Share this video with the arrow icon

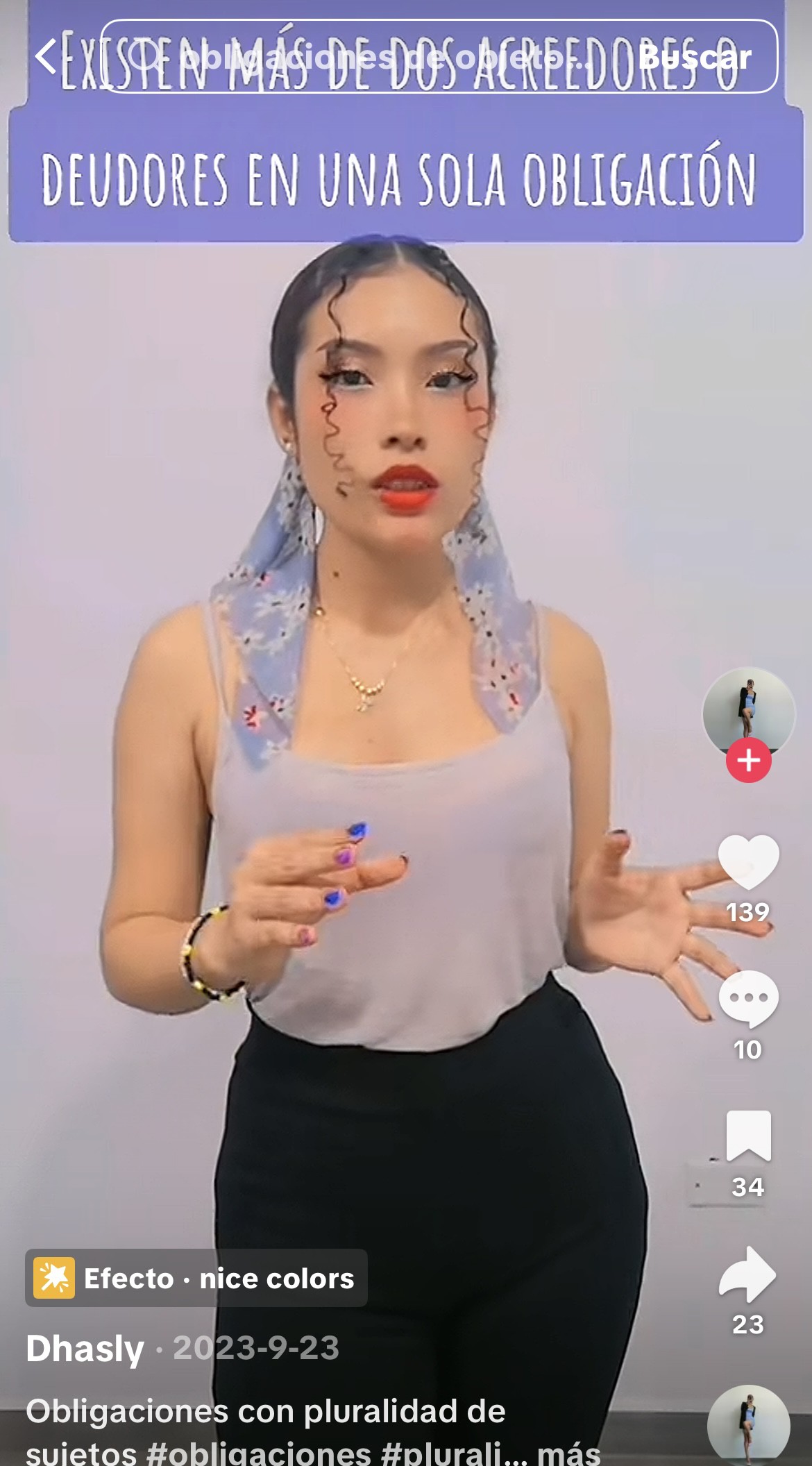point(748,1274)
